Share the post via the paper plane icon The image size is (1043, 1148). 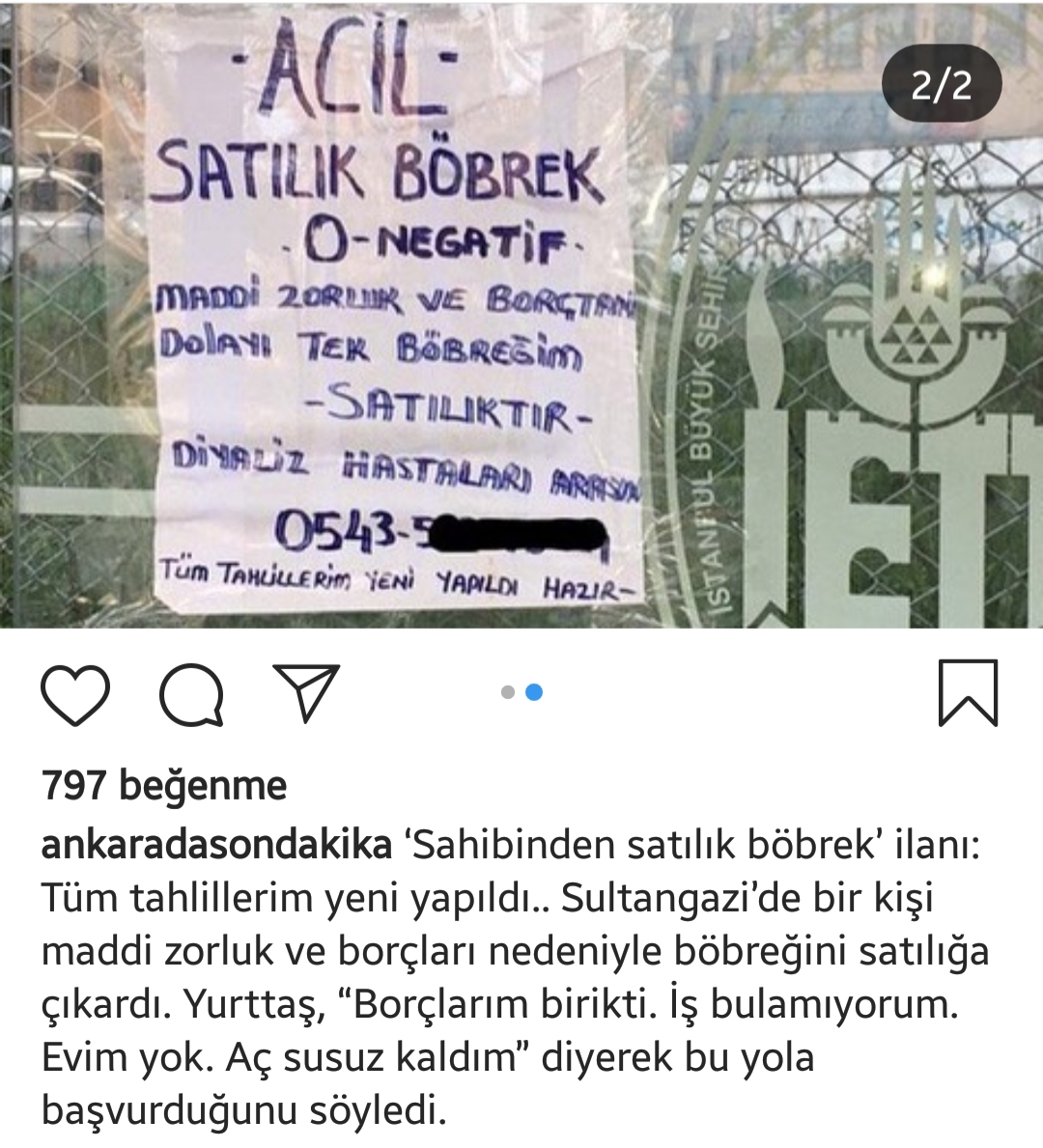tap(307, 692)
